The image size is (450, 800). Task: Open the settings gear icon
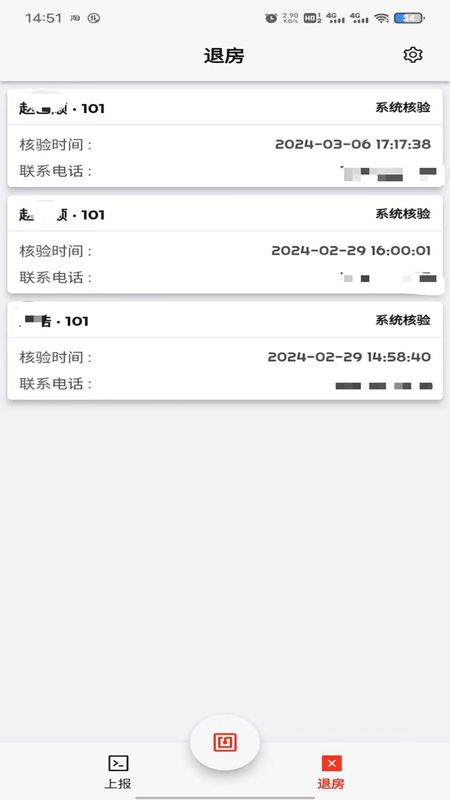pyautogui.click(x=413, y=55)
